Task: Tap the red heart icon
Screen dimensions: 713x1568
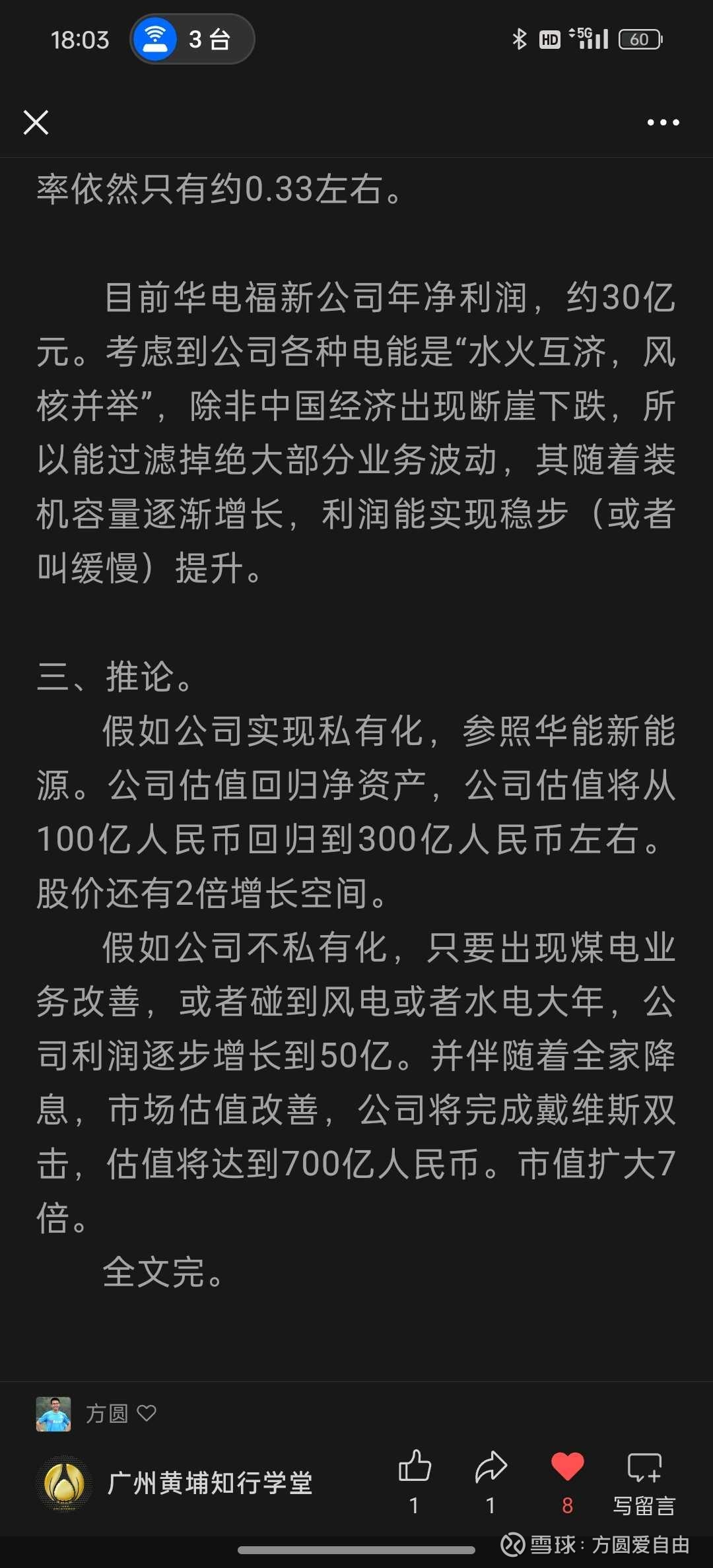Action: pos(567,1468)
